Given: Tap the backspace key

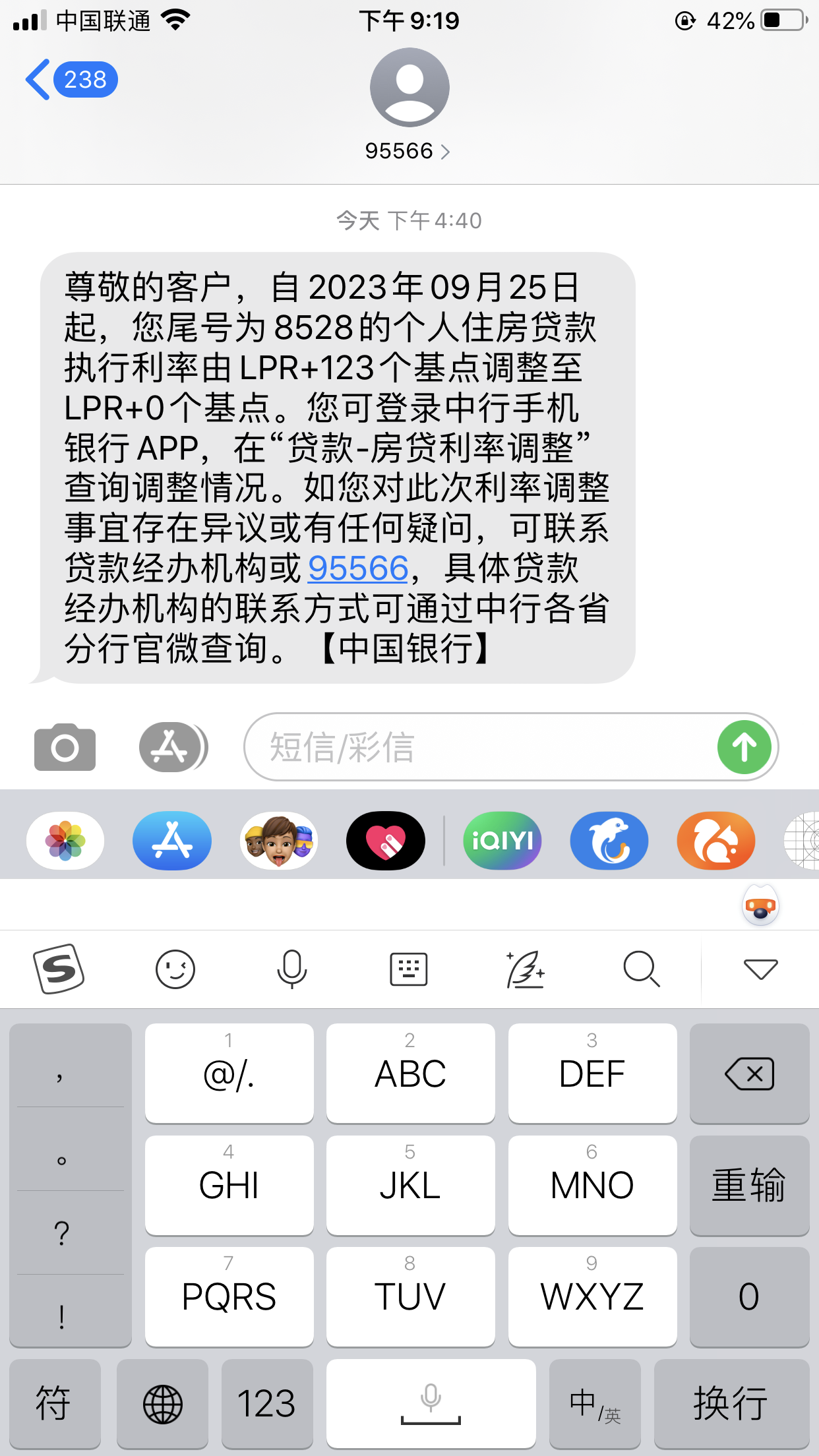Looking at the screenshot, I should [749, 1074].
